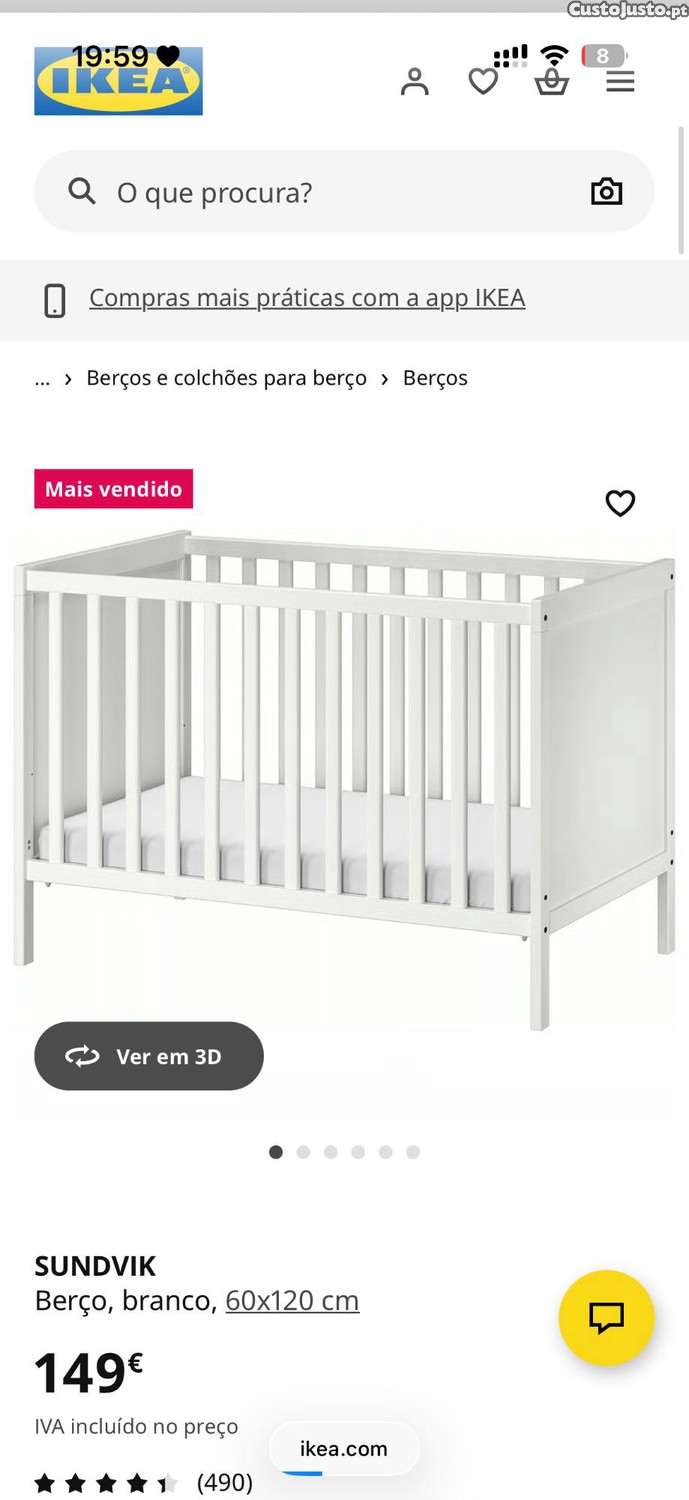Expand the collapsed breadcrumb ellipsis
The height and width of the screenshot is (1500, 689).
42,378
